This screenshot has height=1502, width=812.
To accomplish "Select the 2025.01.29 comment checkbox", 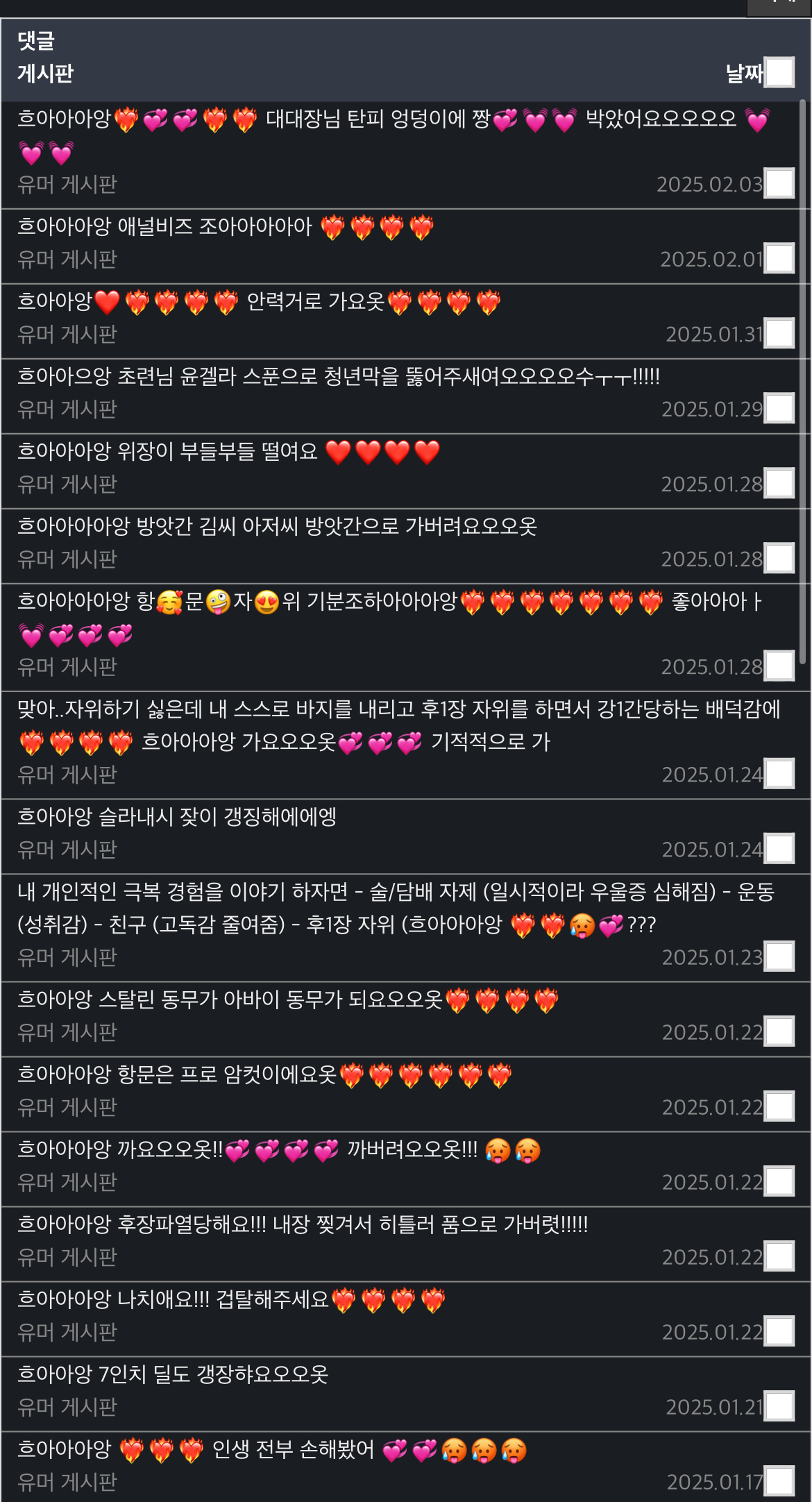I will point(779,408).
